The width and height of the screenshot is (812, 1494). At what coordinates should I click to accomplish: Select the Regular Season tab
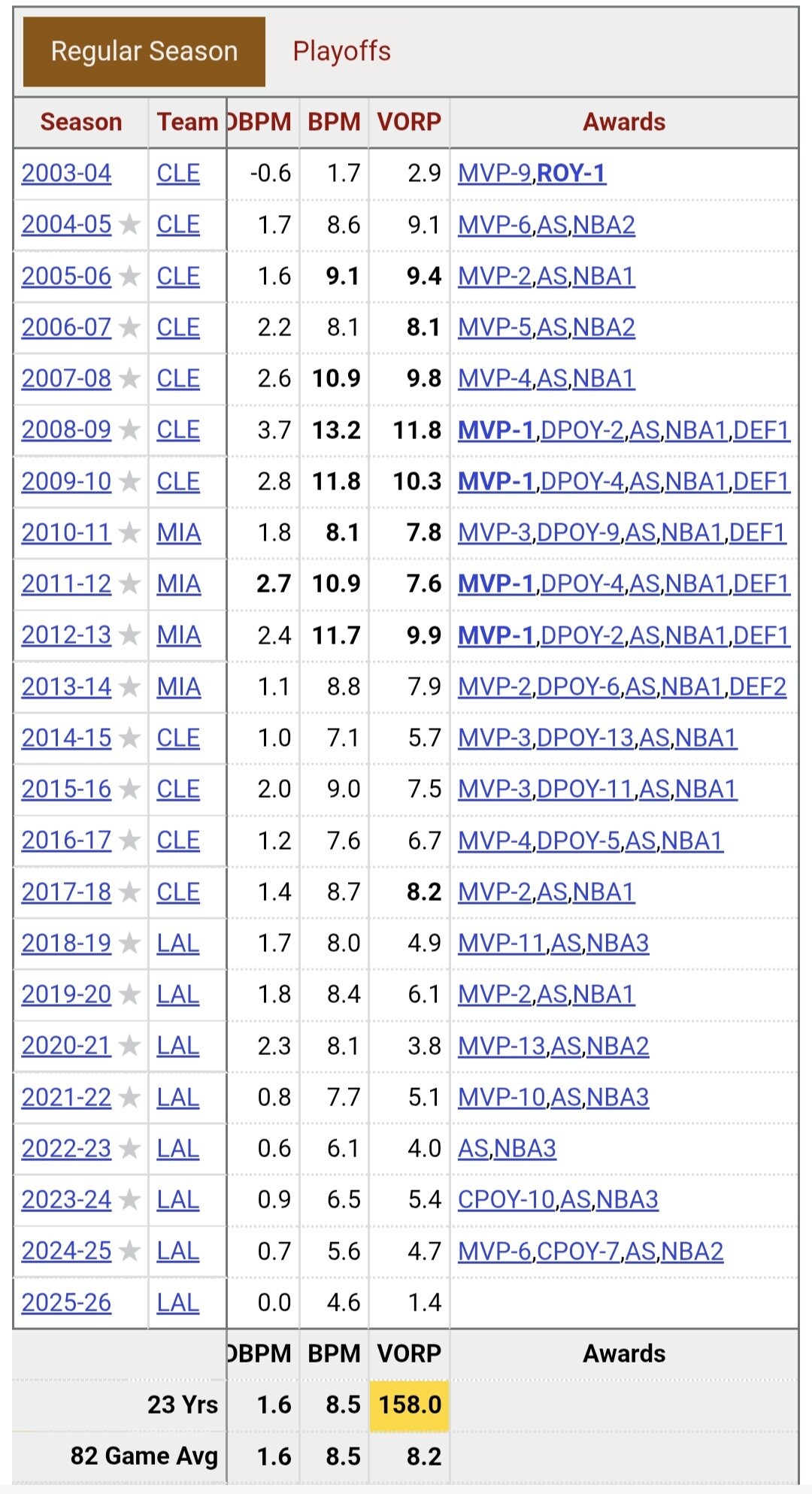pos(144,51)
